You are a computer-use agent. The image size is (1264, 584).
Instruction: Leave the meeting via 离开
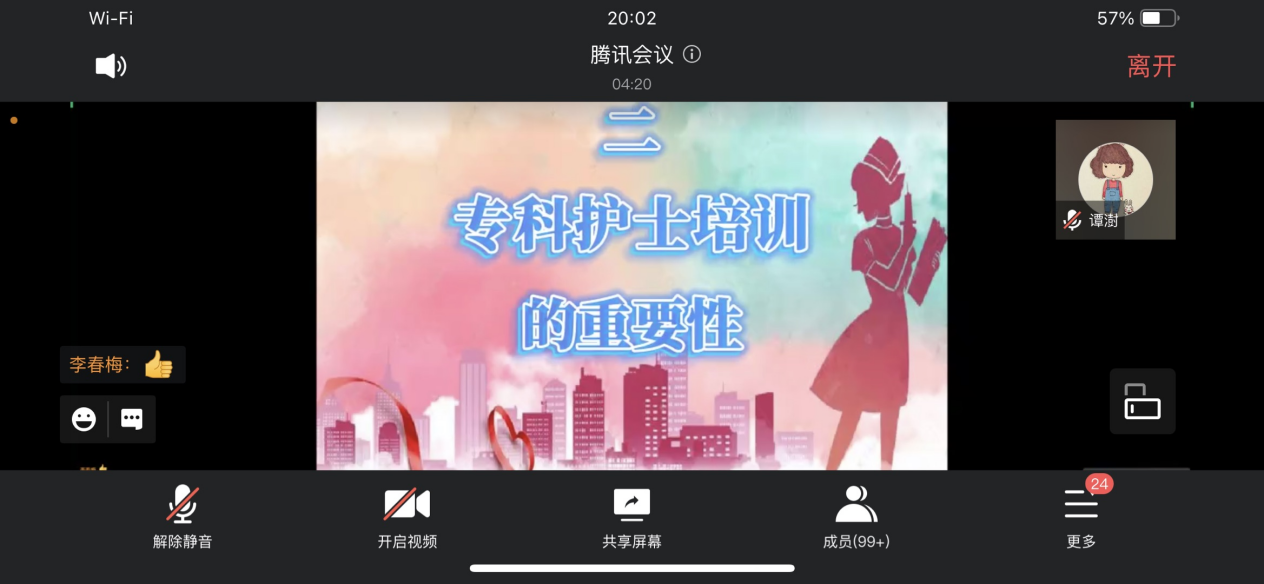tap(1151, 66)
